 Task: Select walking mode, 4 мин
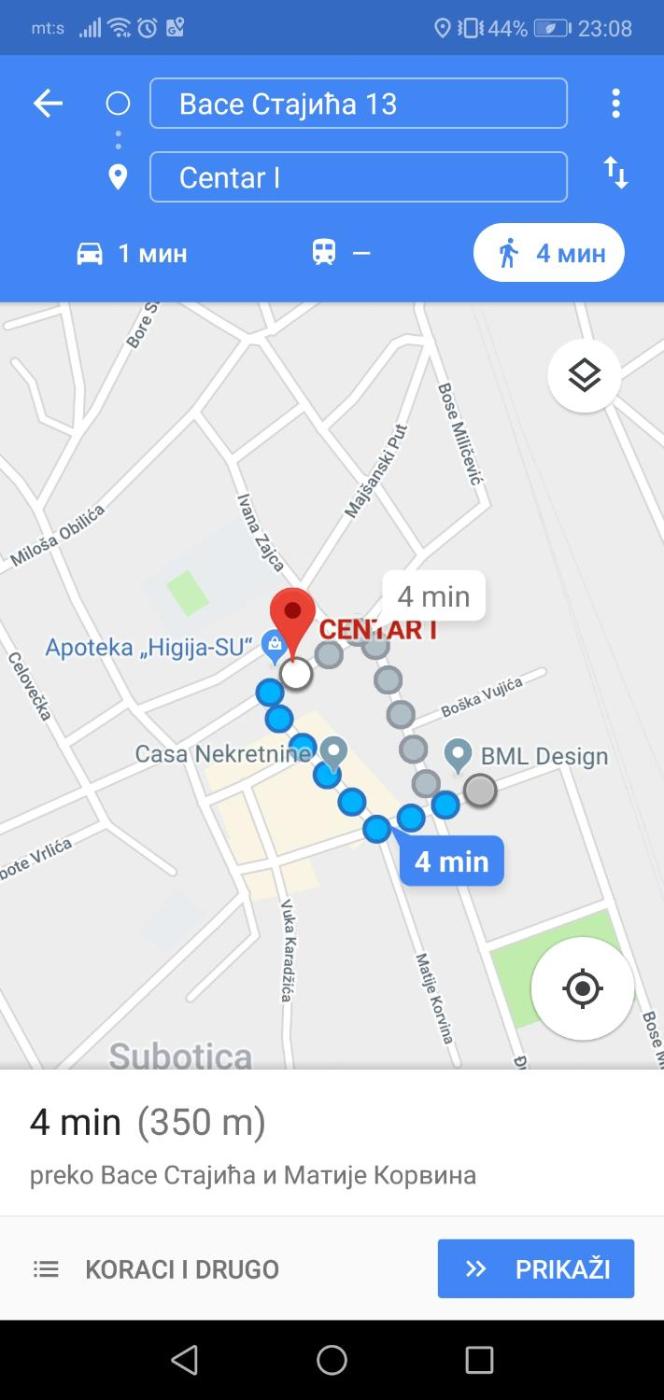pos(548,253)
